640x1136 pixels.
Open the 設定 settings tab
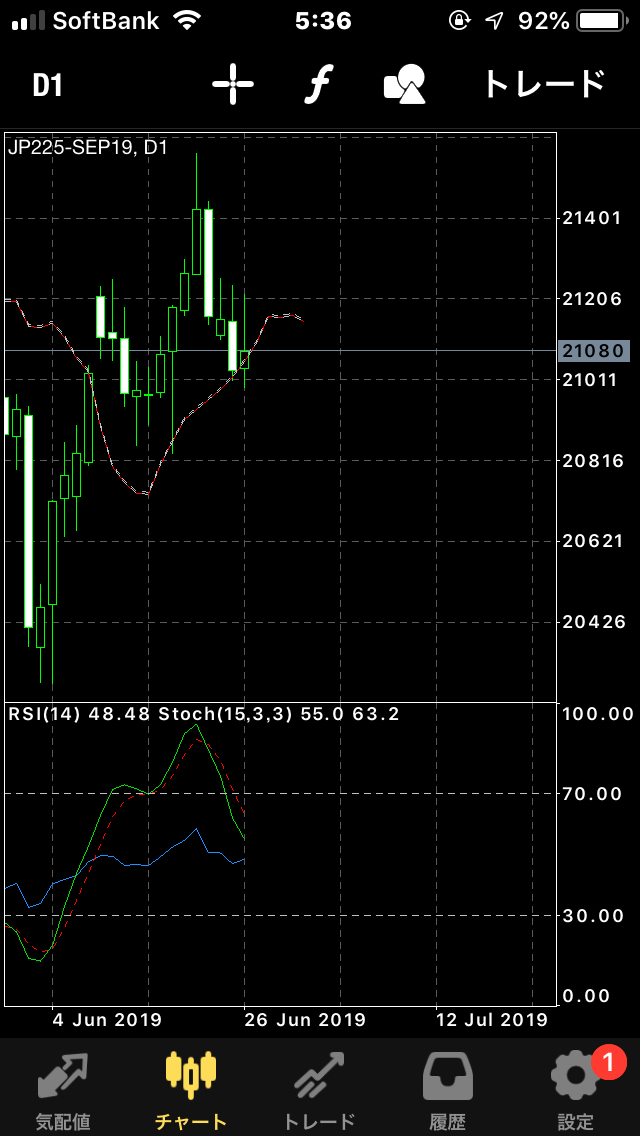[x=575, y=1088]
